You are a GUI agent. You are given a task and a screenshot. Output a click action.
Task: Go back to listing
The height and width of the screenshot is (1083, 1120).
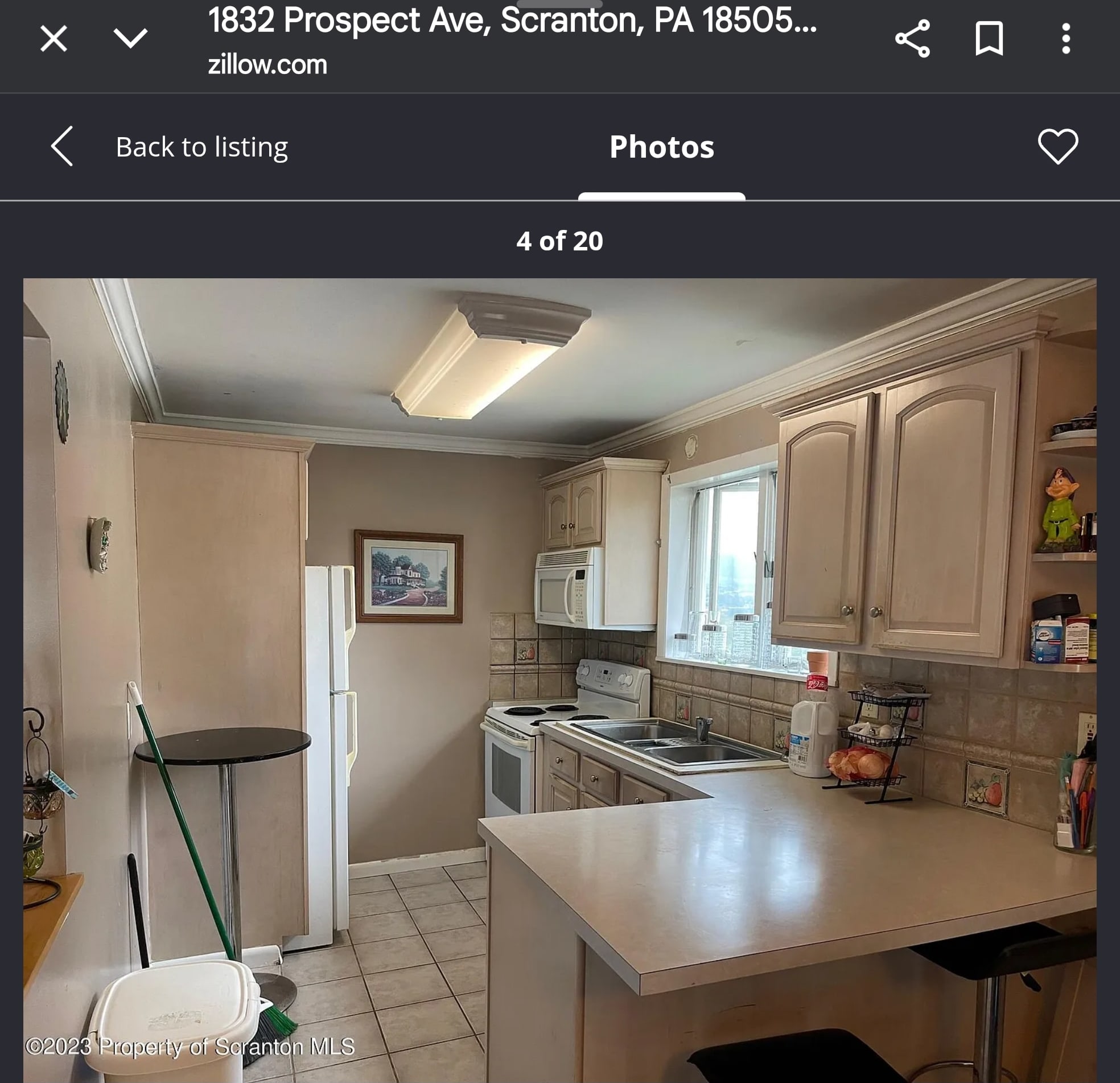(169, 146)
